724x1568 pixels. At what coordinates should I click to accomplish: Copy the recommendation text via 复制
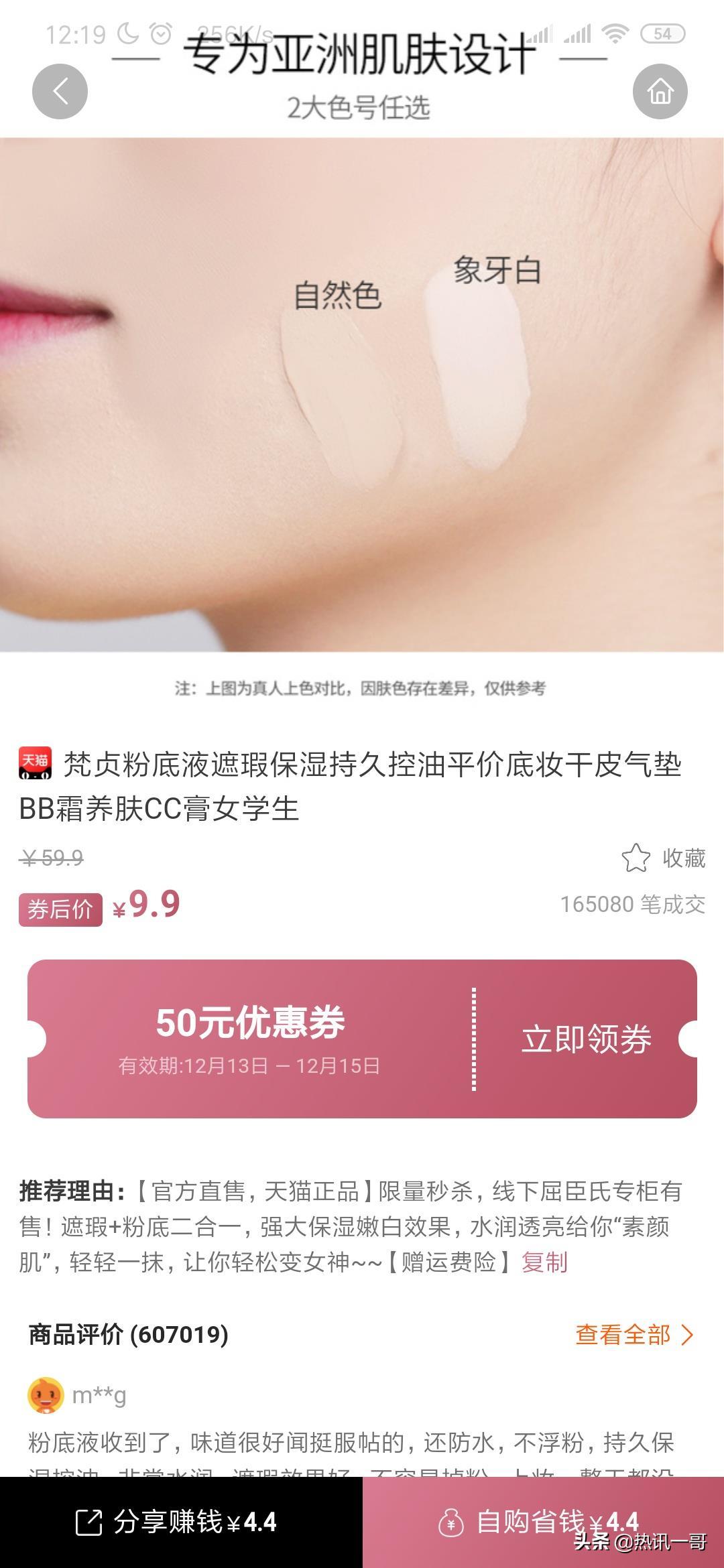[x=544, y=1262]
